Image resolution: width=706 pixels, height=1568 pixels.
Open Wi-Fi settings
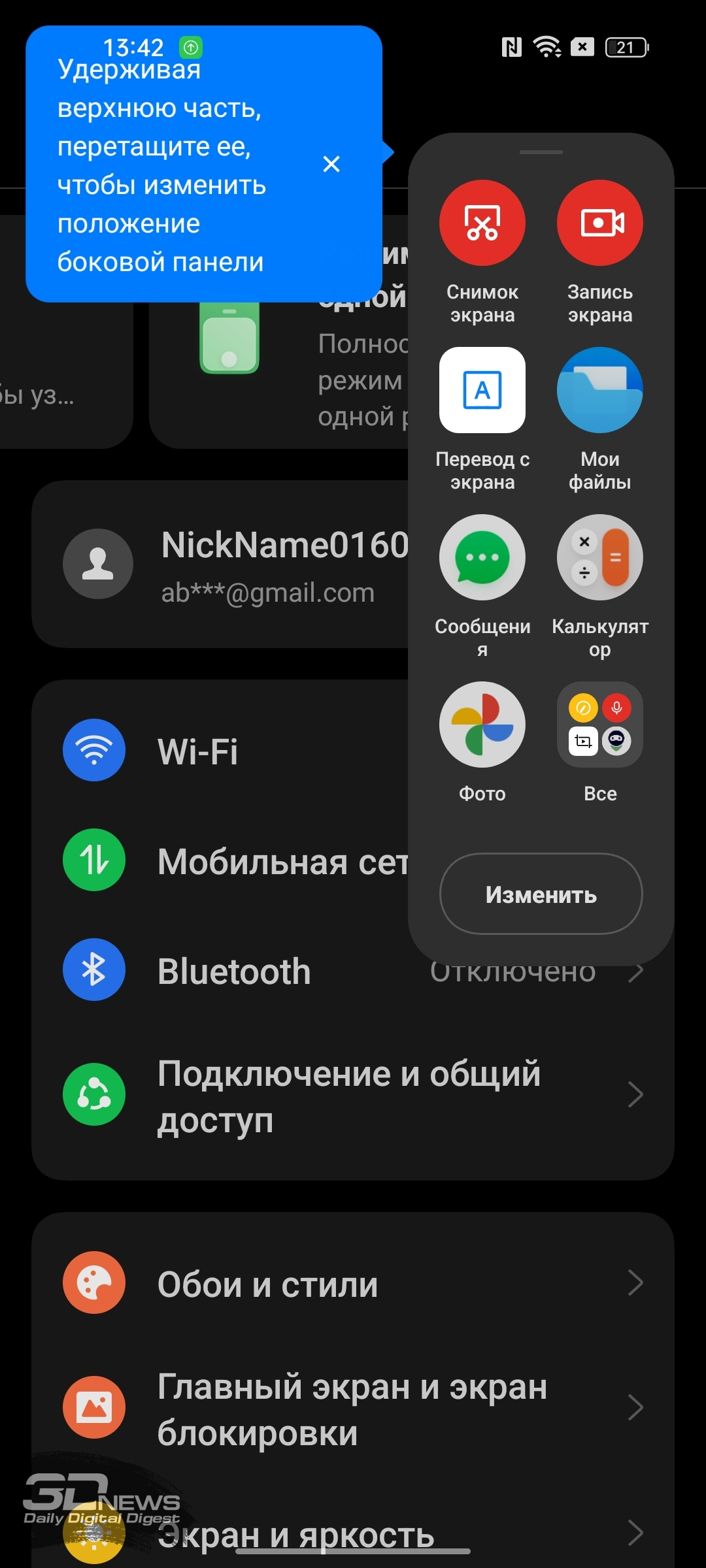click(x=220, y=751)
